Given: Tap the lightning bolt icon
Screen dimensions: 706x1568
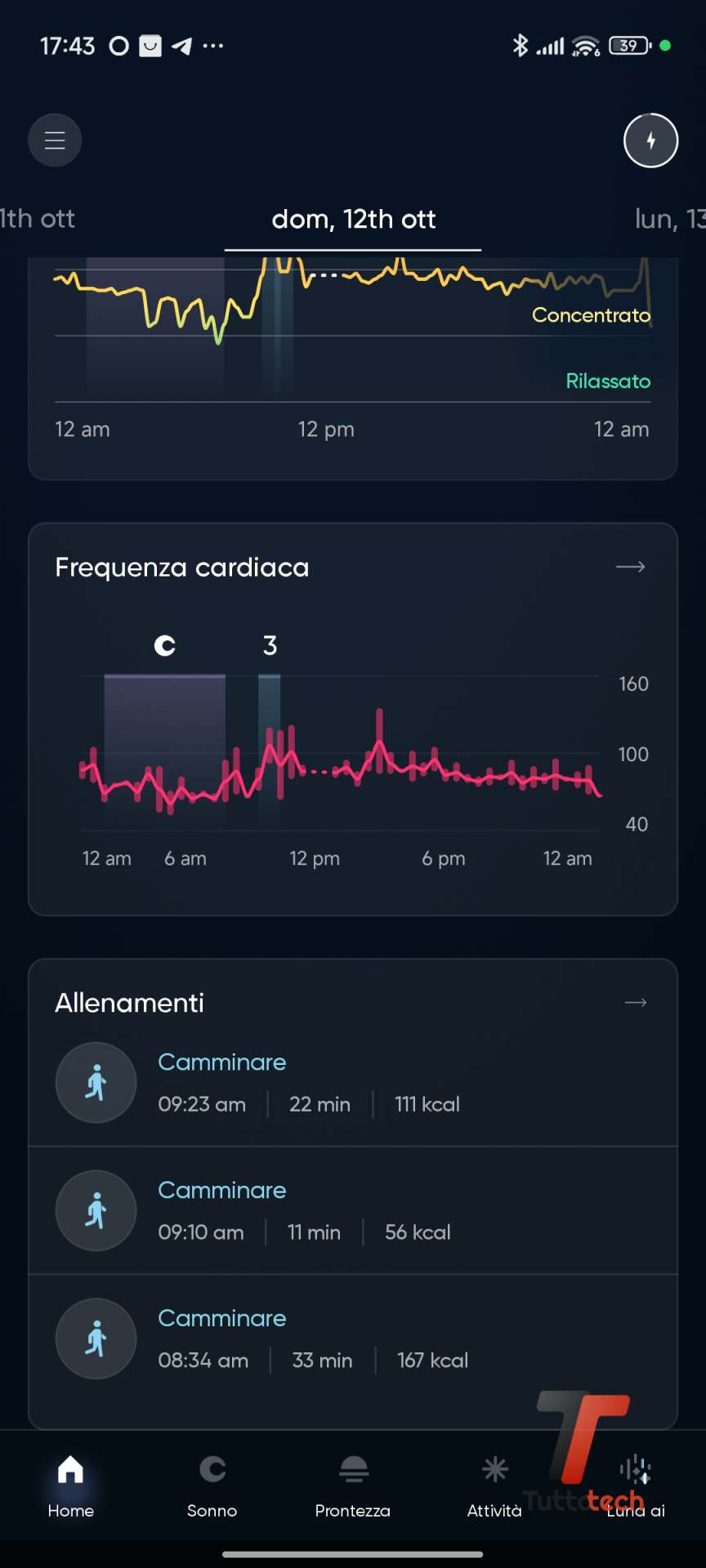Looking at the screenshot, I should tap(650, 140).
